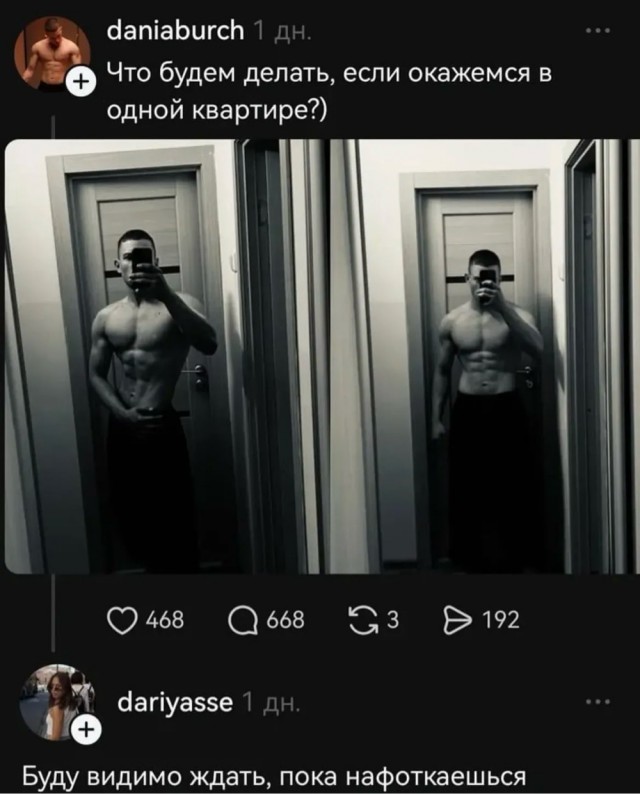Repost daniaburch's thread
640x794 pixels.
tap(361, 620)
